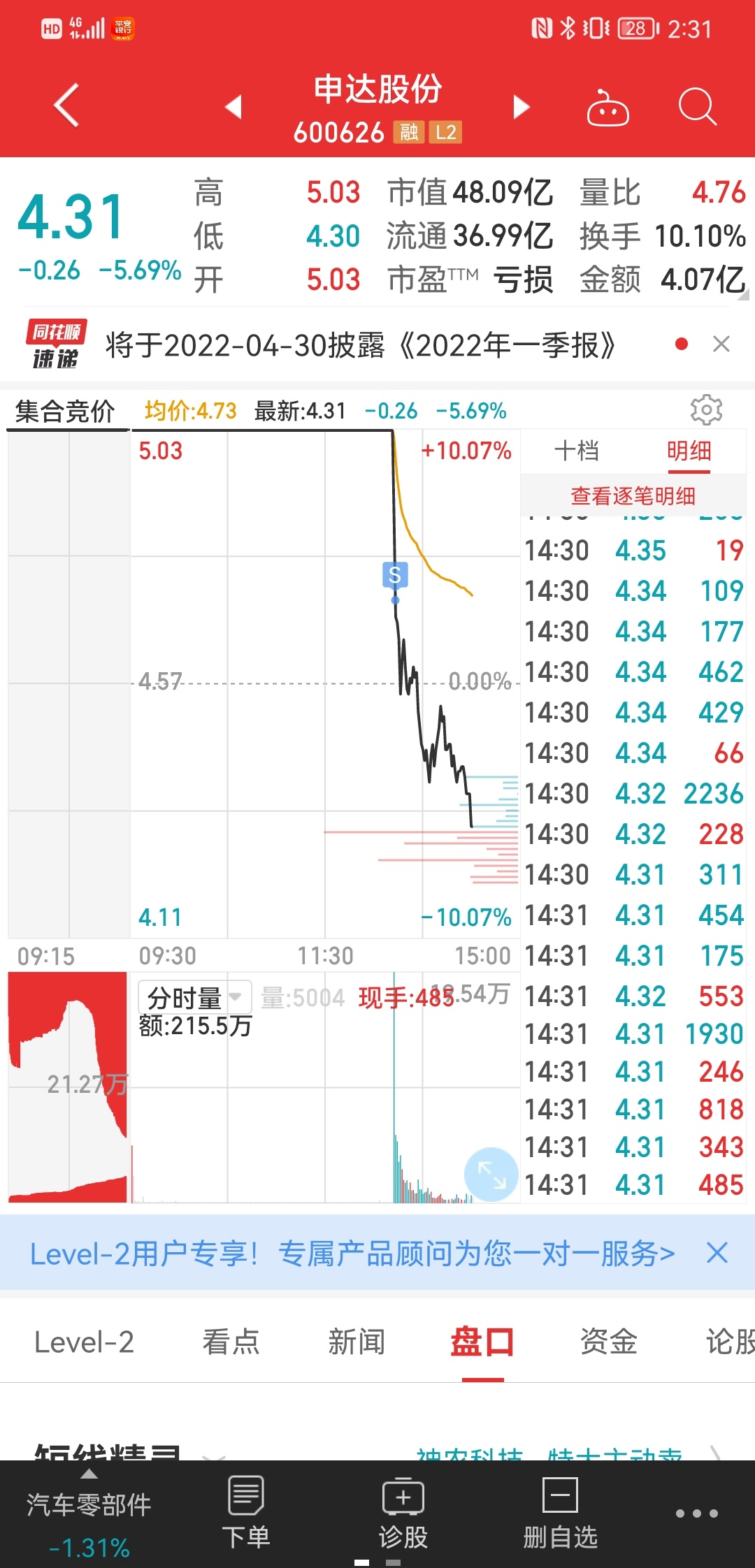This screenshot has width=755, height=1568.
Task: Dismiss the 同花顺速递 notice
Action: (x=721, y=344)
